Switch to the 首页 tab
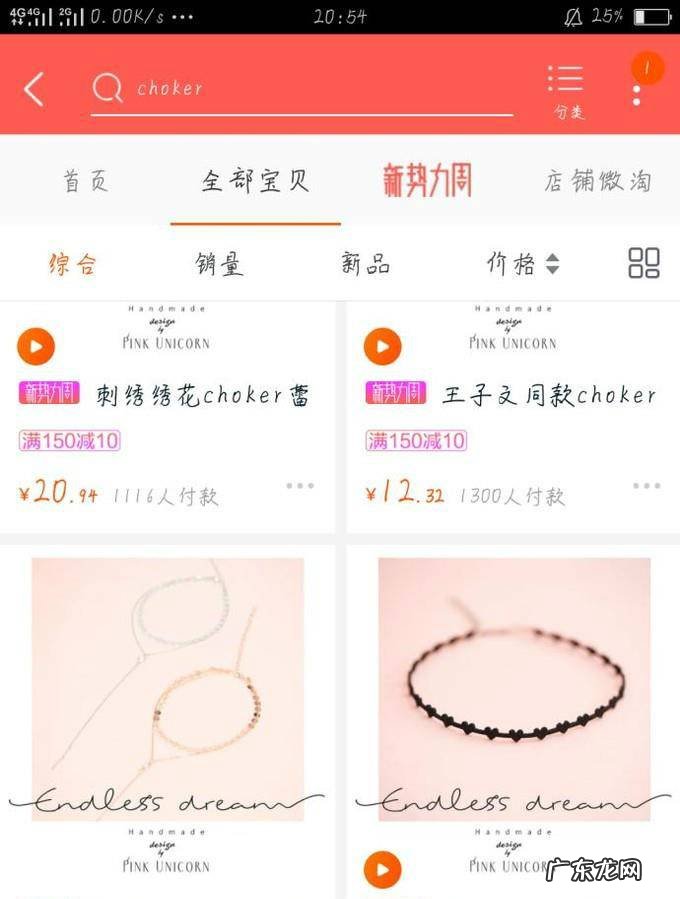 85,181
